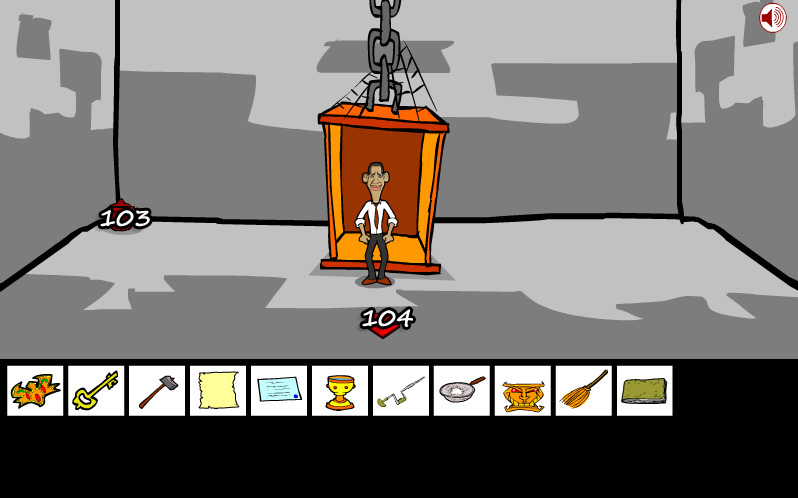
Task: Select the axe from inventory
Action: pyautogui.click(x=157, y=391)
